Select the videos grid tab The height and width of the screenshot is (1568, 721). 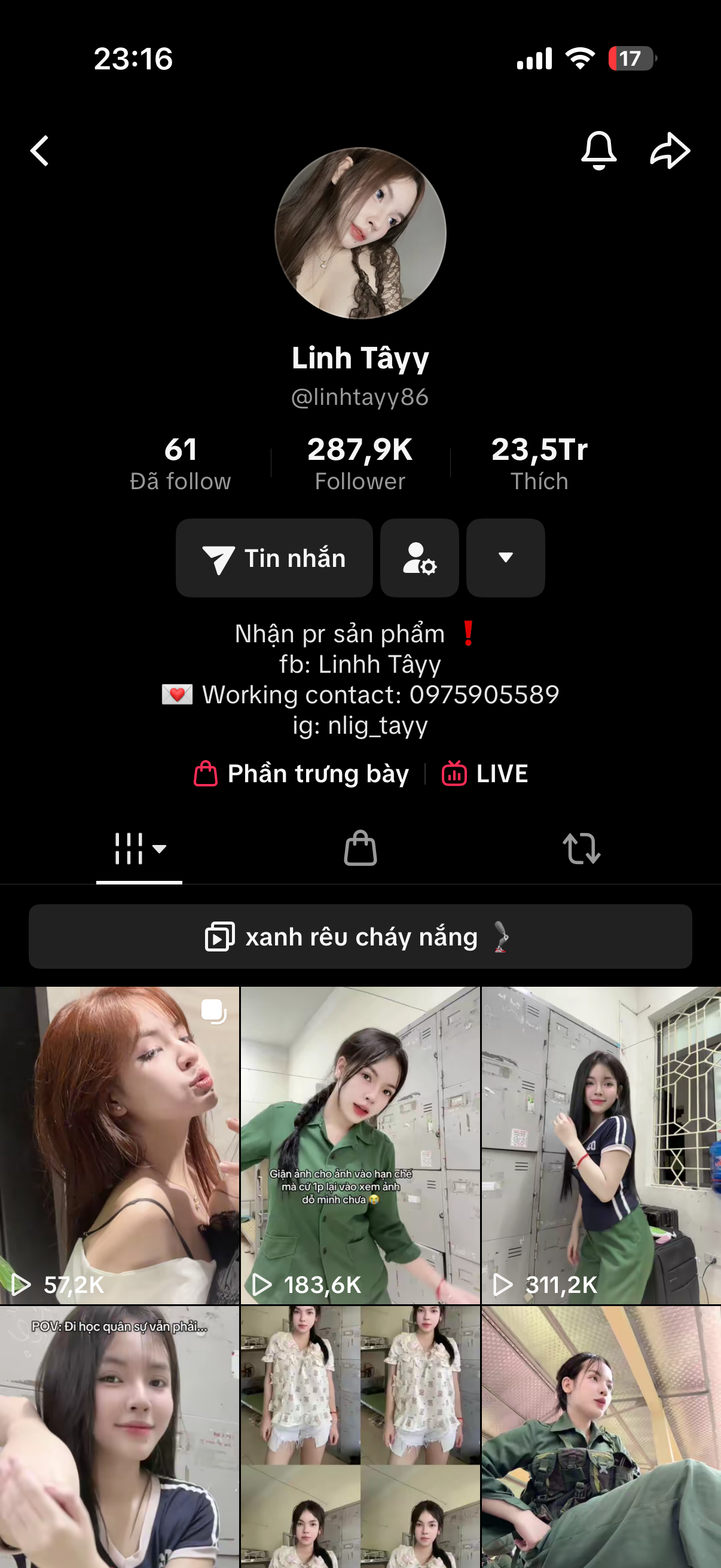139,848
